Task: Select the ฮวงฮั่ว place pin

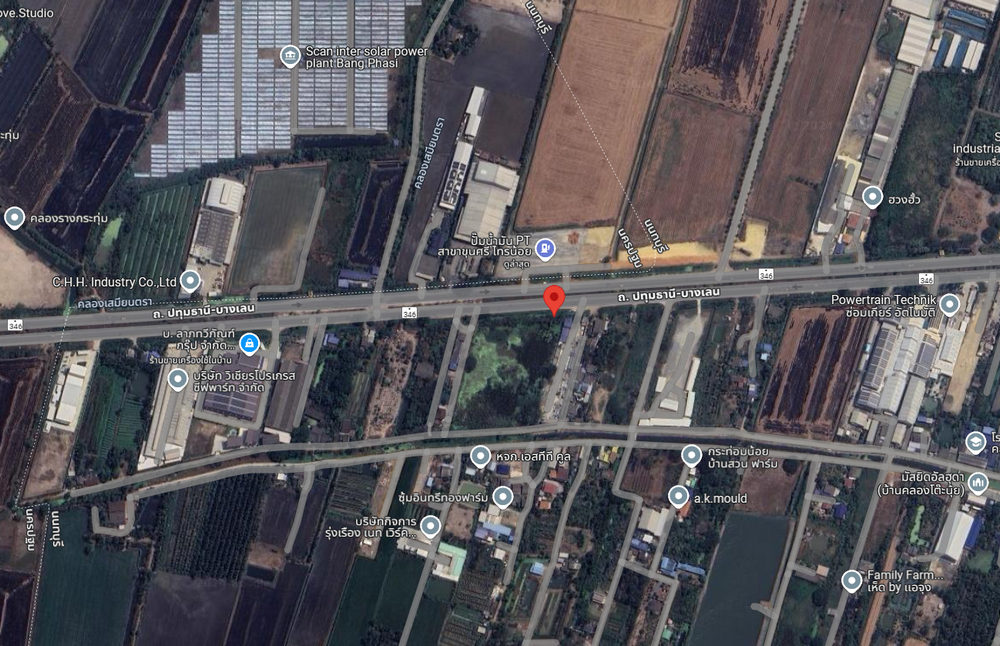Action: click(x=873, y=197)
